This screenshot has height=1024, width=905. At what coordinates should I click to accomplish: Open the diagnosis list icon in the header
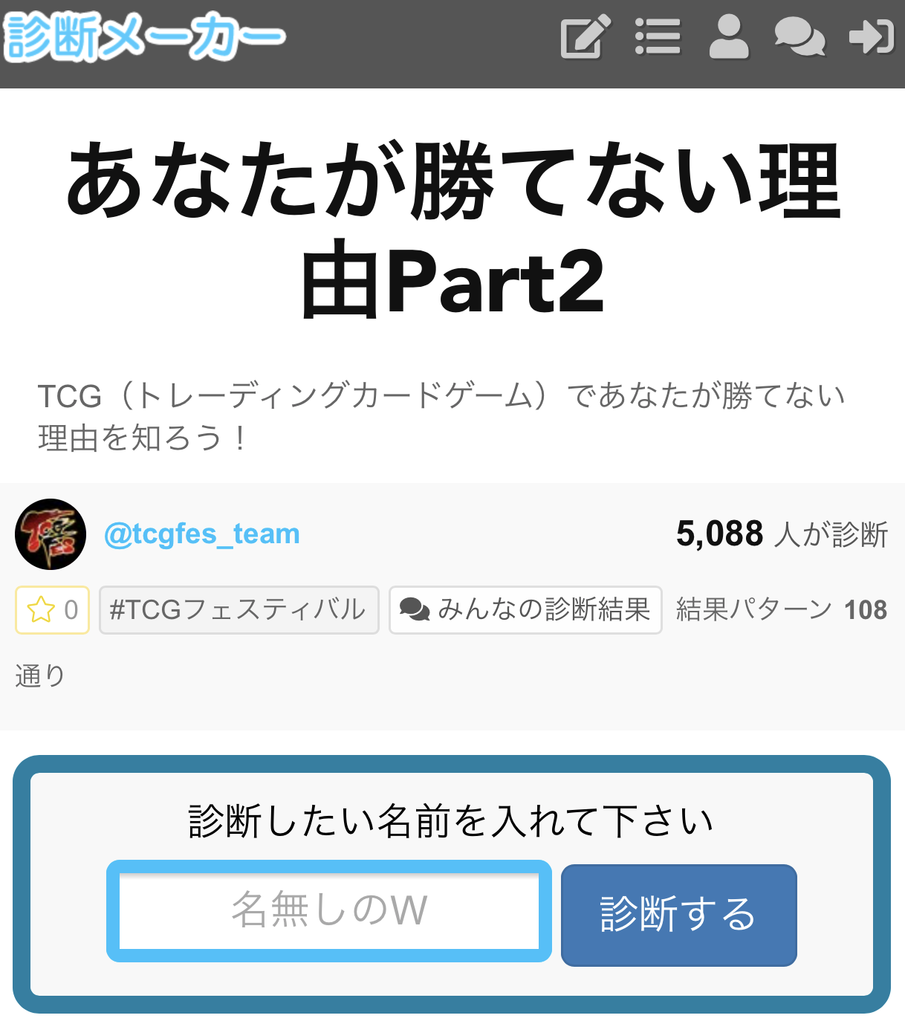657,38
